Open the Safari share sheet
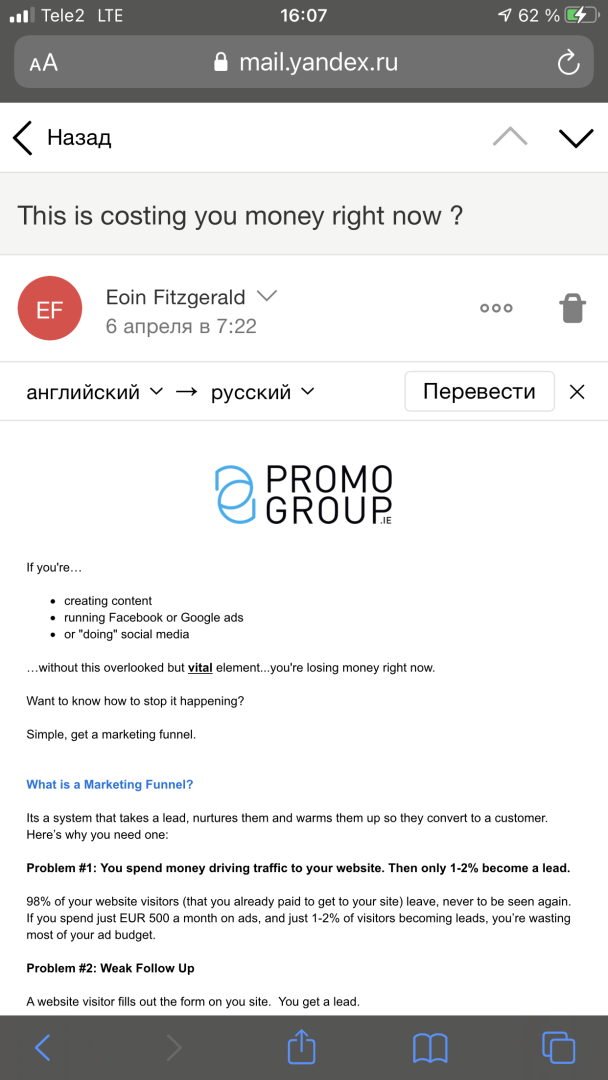The height and width of the screenshot is (1080, 608). tap(301, 1046)
